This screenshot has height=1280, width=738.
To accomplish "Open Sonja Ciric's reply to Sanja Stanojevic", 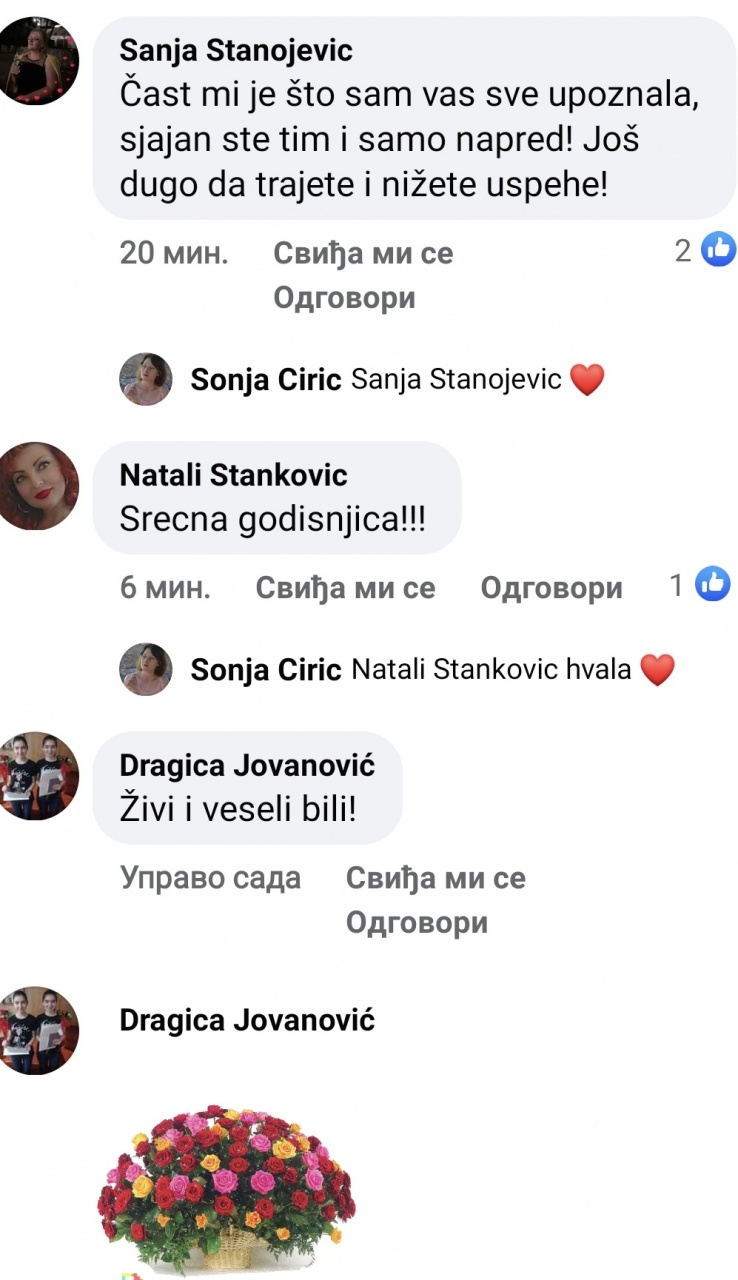I will click(397, 380).
